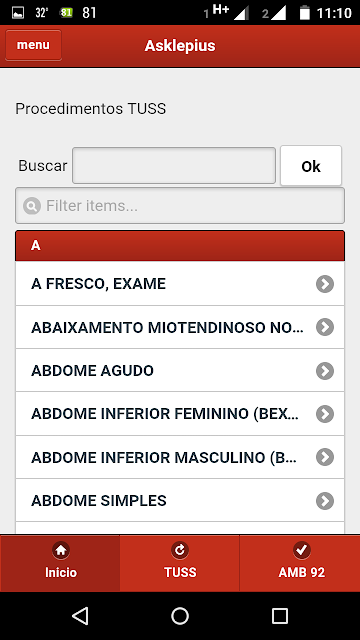Screen dimensions: 360x640
Task: Focus the Filter items box
Action: click(x=180, y=206)
